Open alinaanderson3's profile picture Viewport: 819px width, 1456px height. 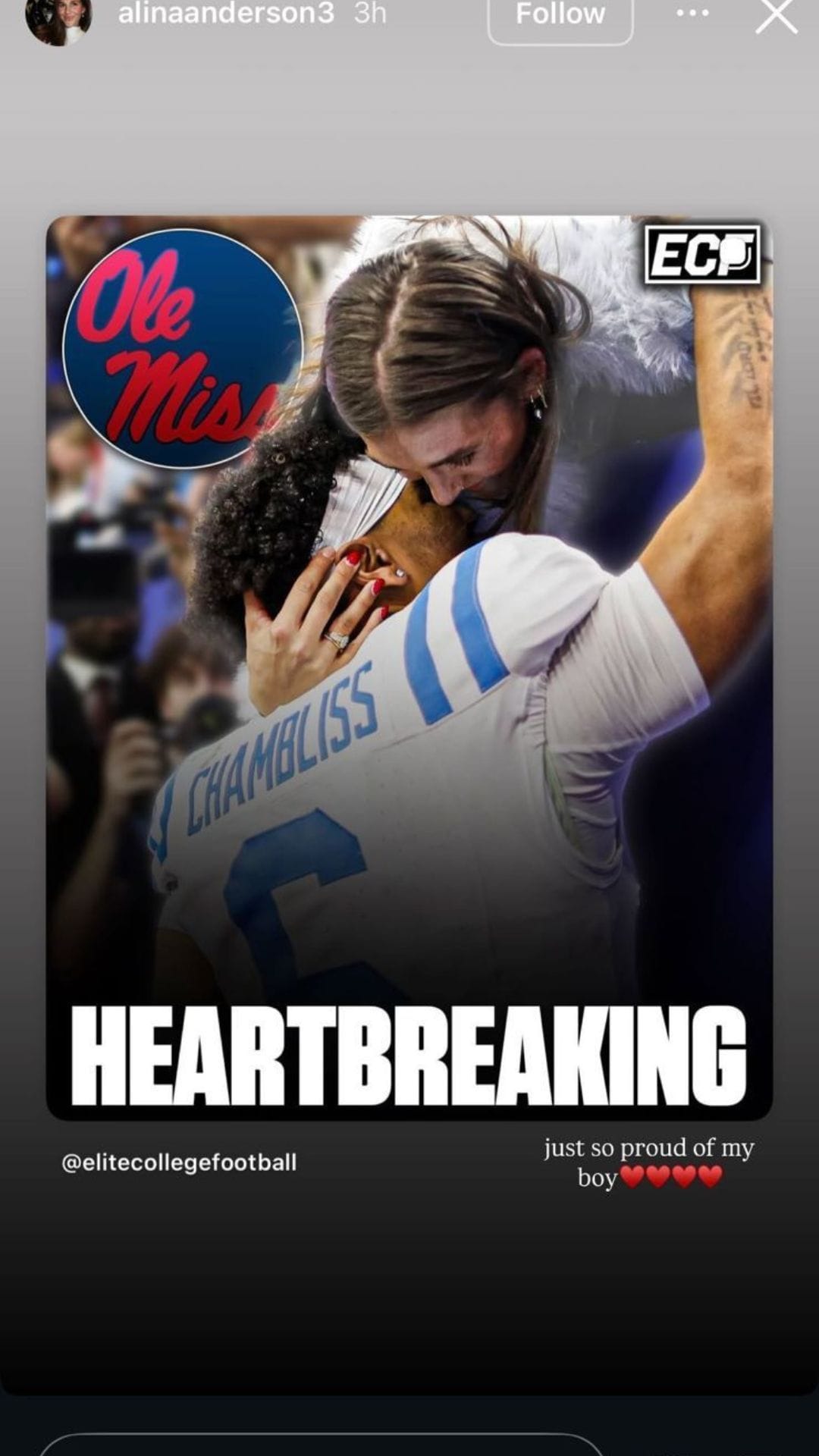click(58, 18)
